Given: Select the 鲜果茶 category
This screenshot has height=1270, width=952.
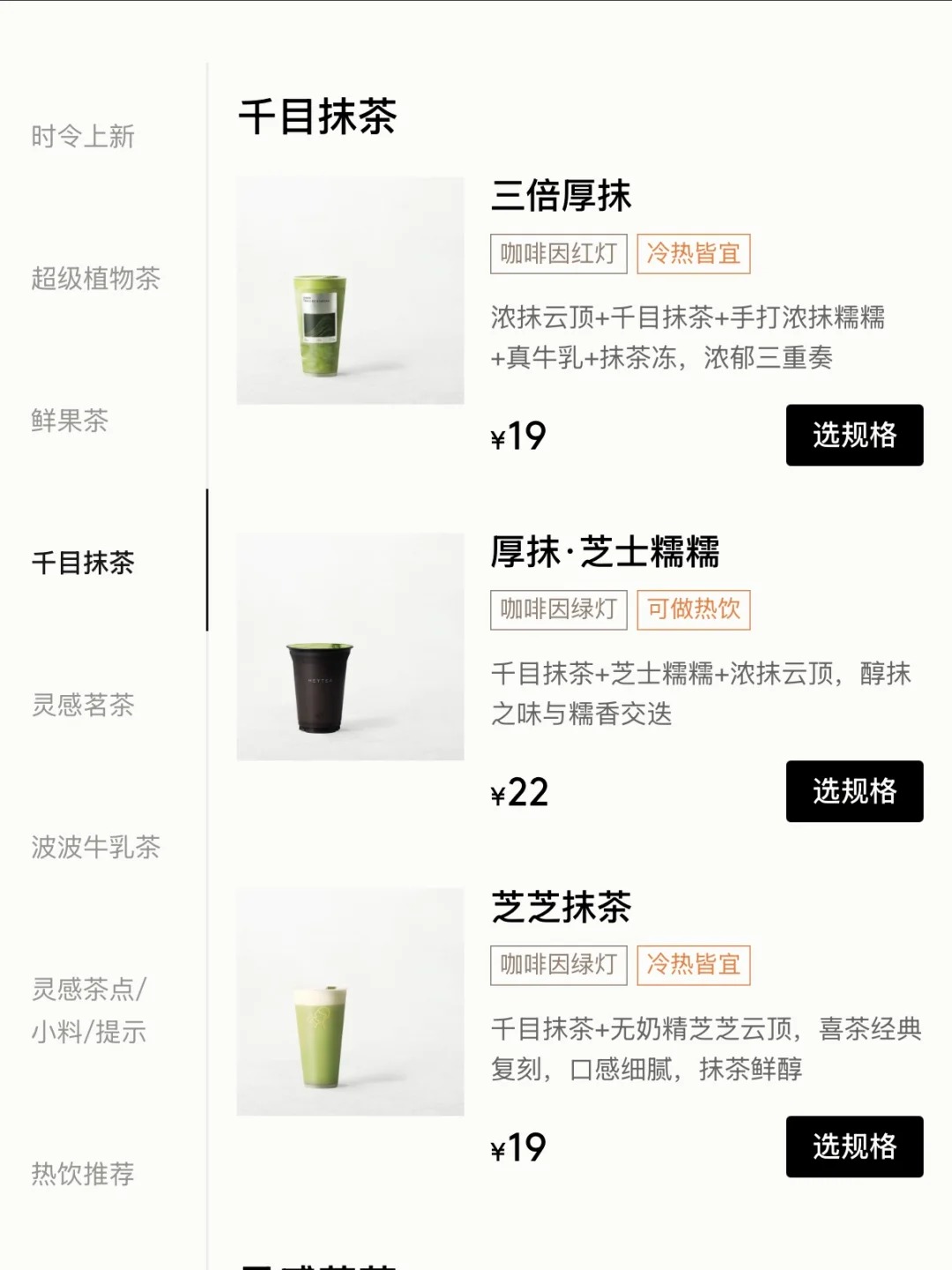Looking at the screenshot, I should [x=70, y=421].
